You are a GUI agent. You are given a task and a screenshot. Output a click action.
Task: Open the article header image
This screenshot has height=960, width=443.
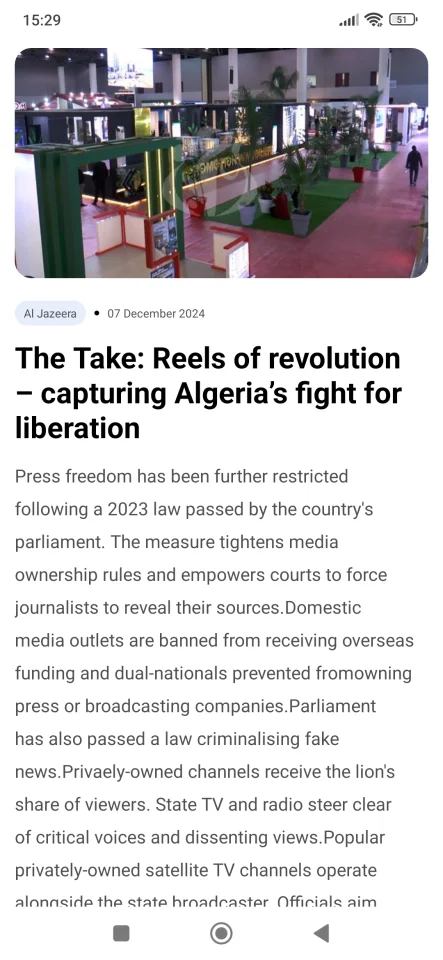[222, 163]
